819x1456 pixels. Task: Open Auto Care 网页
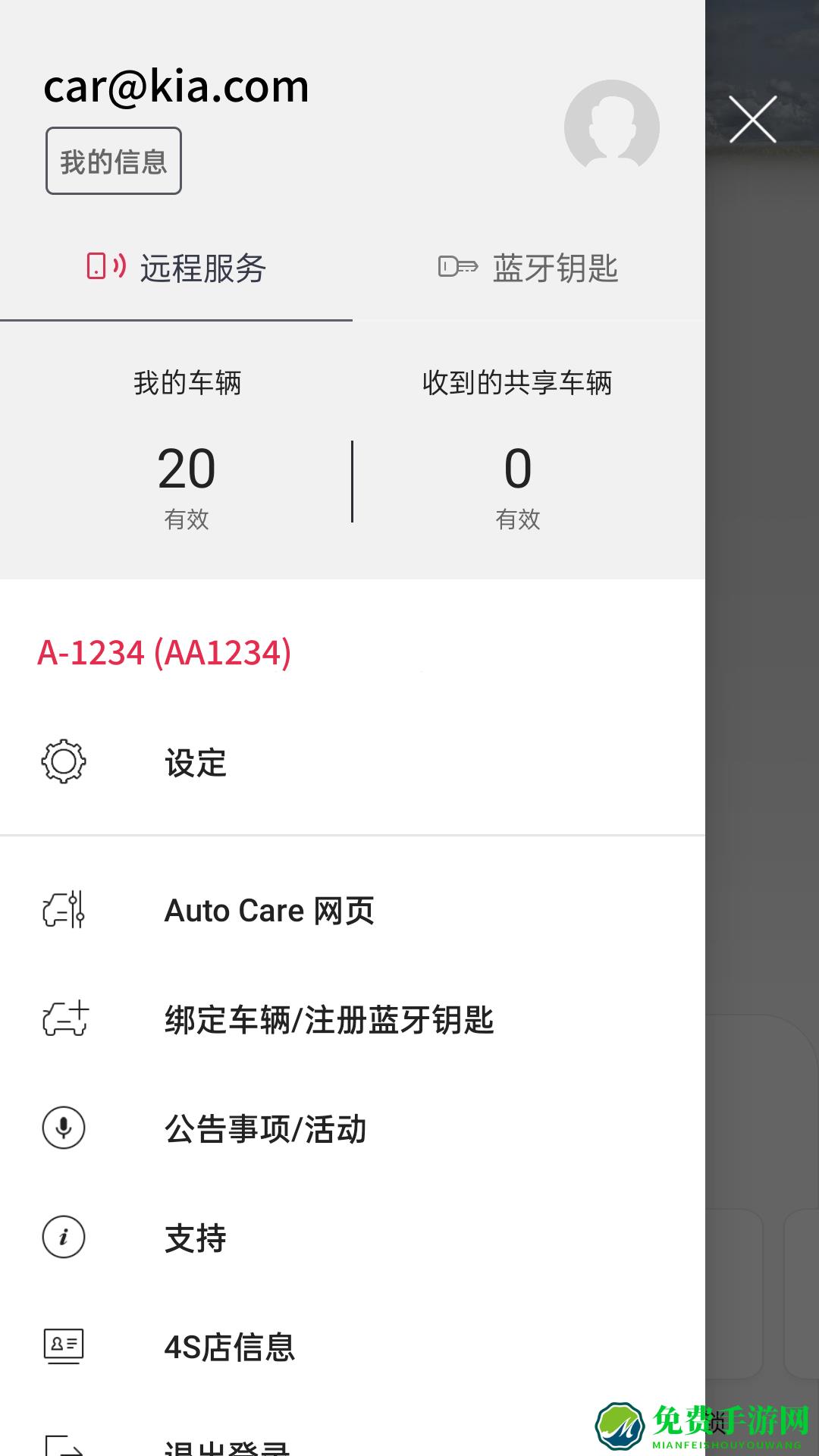coord(269,910)
